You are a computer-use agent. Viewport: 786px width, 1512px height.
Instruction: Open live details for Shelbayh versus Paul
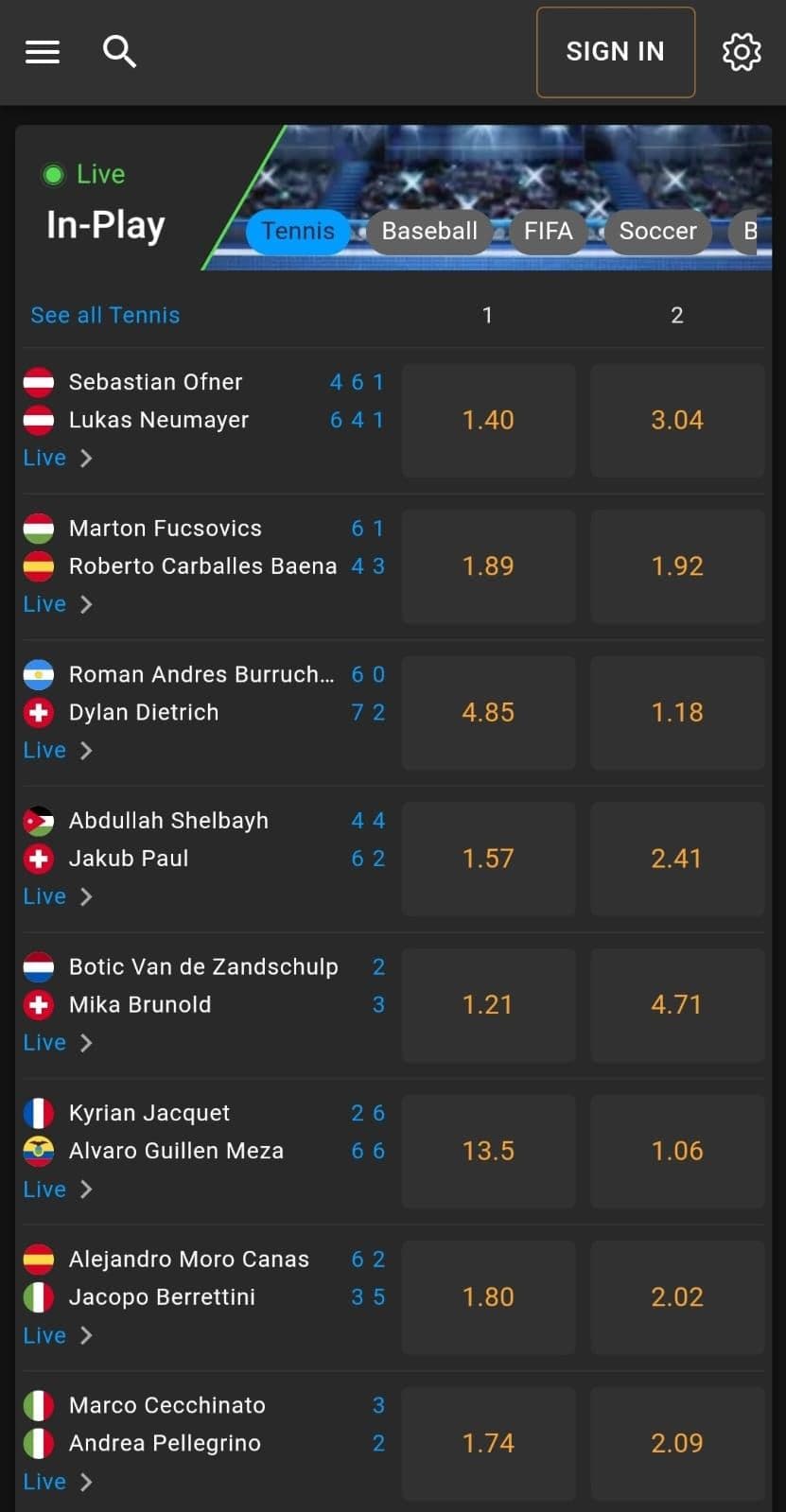pos(59,895)
